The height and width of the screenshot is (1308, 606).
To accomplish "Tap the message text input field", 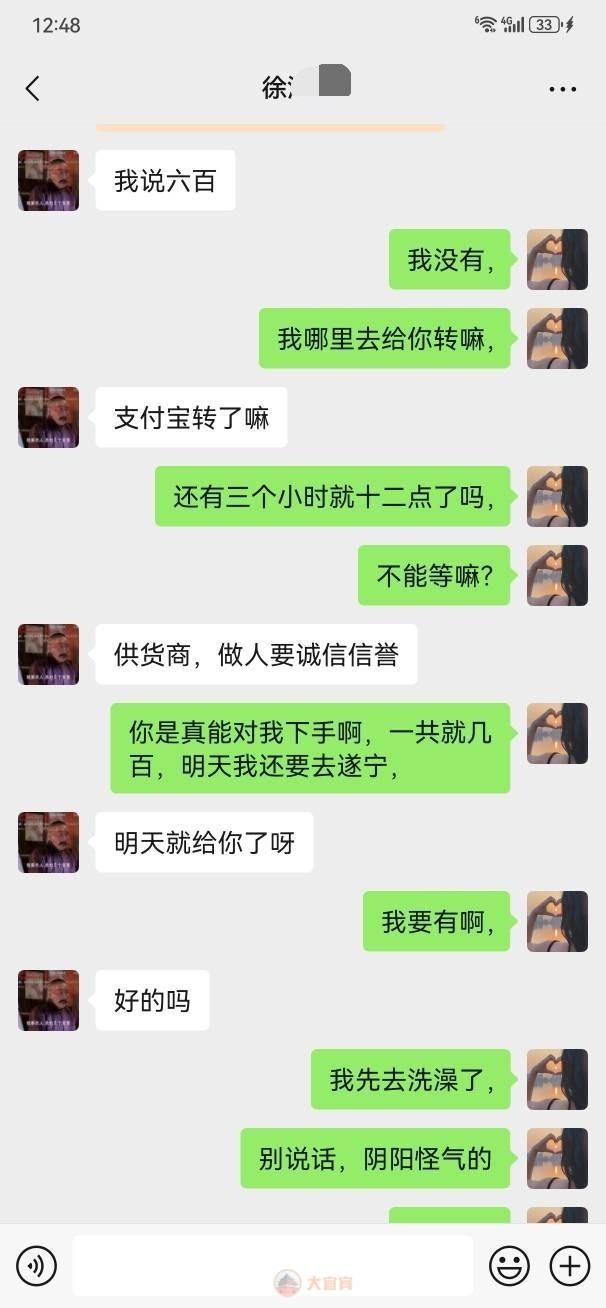I will tap(272, 1264).
